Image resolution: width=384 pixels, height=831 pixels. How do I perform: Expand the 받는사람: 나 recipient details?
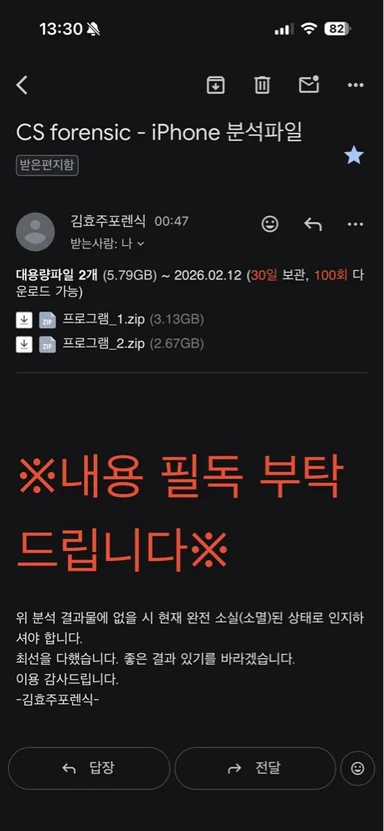(108, 244)
